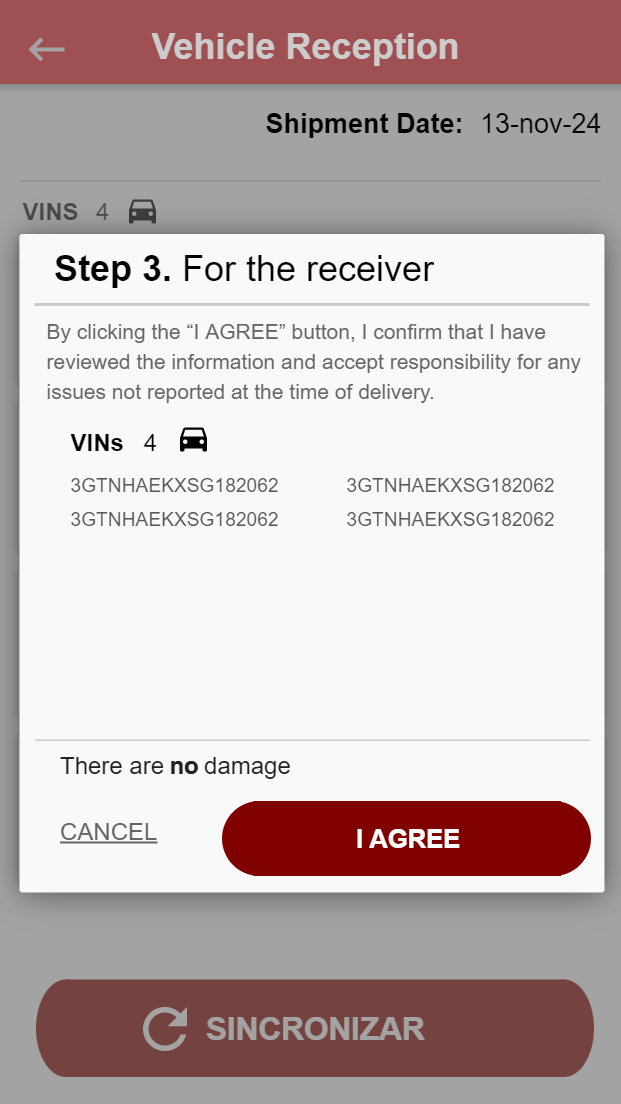The height and width of the screenshot is (1104, 621).
Task: Dismiss the dialog via CANCEL link
Action: (x=108, y=832)
